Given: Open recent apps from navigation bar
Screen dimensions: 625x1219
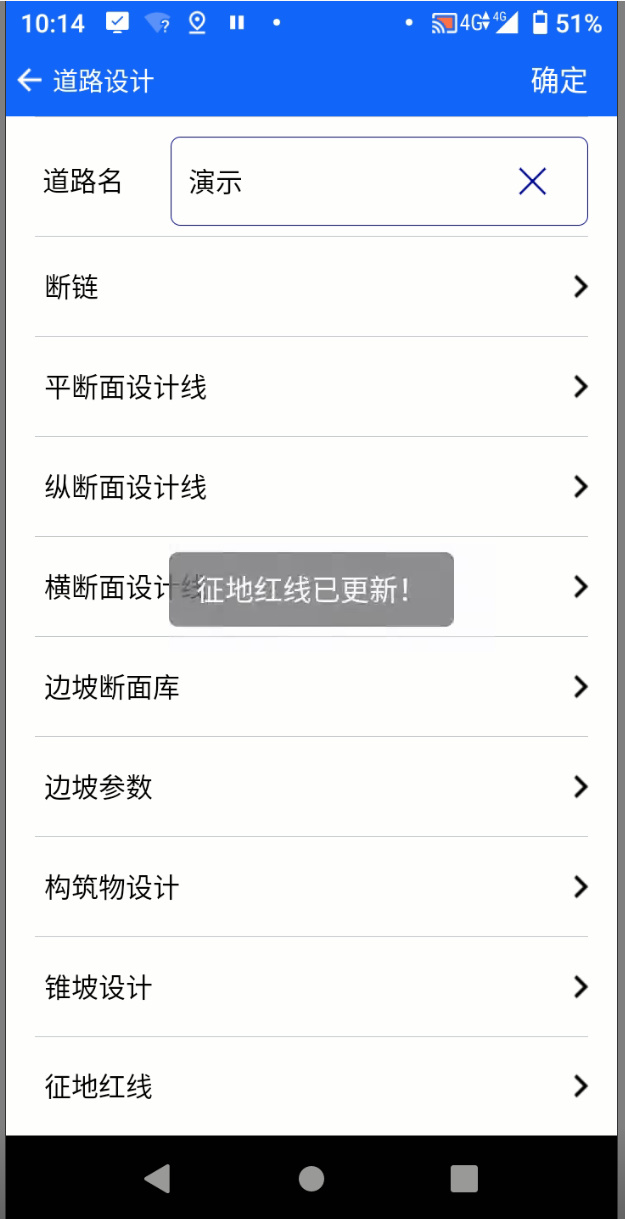Looking at the screenshot, I should click(464, 1178).
